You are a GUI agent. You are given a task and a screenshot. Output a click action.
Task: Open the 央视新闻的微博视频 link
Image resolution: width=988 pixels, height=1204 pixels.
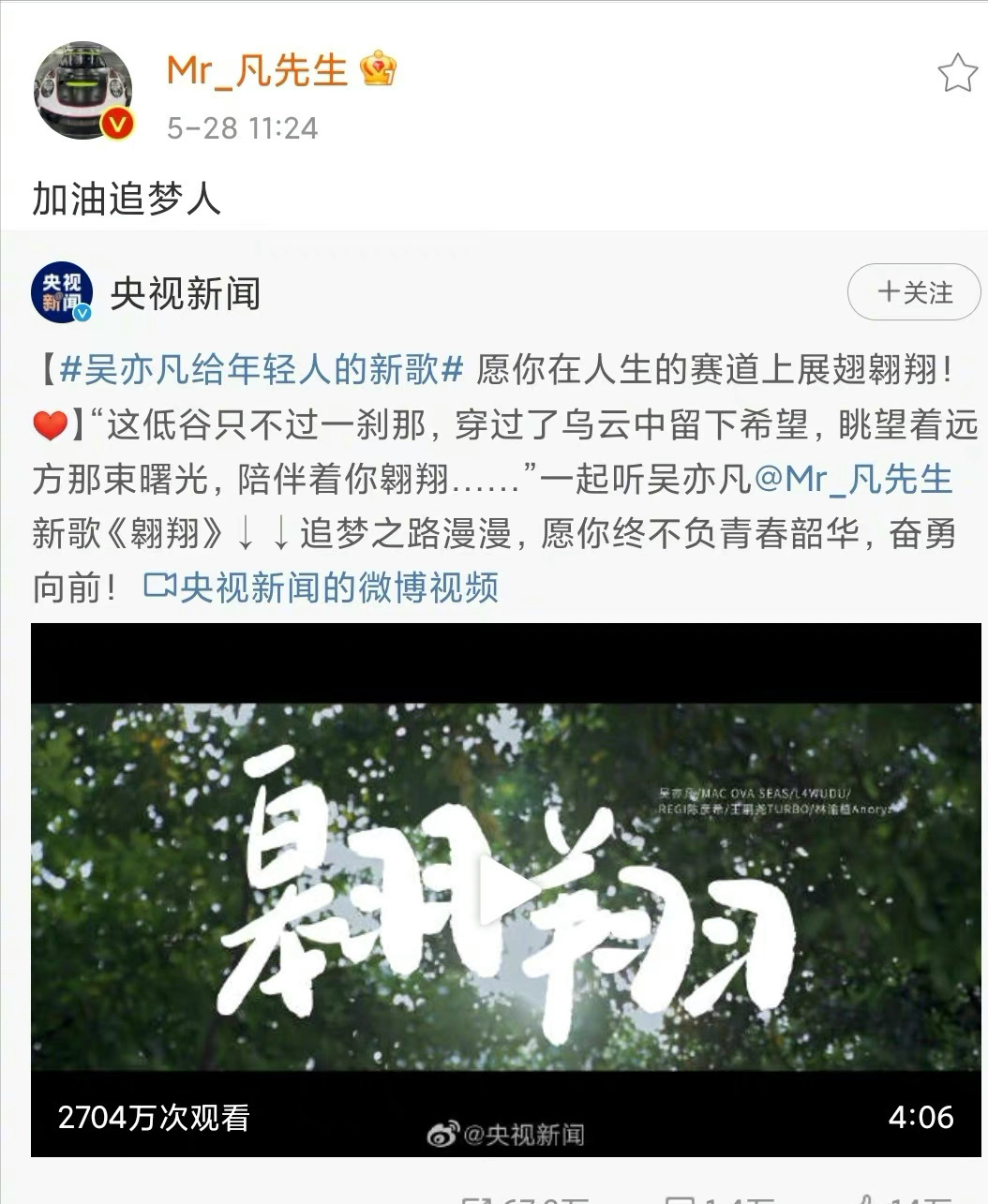coord(322,587)
